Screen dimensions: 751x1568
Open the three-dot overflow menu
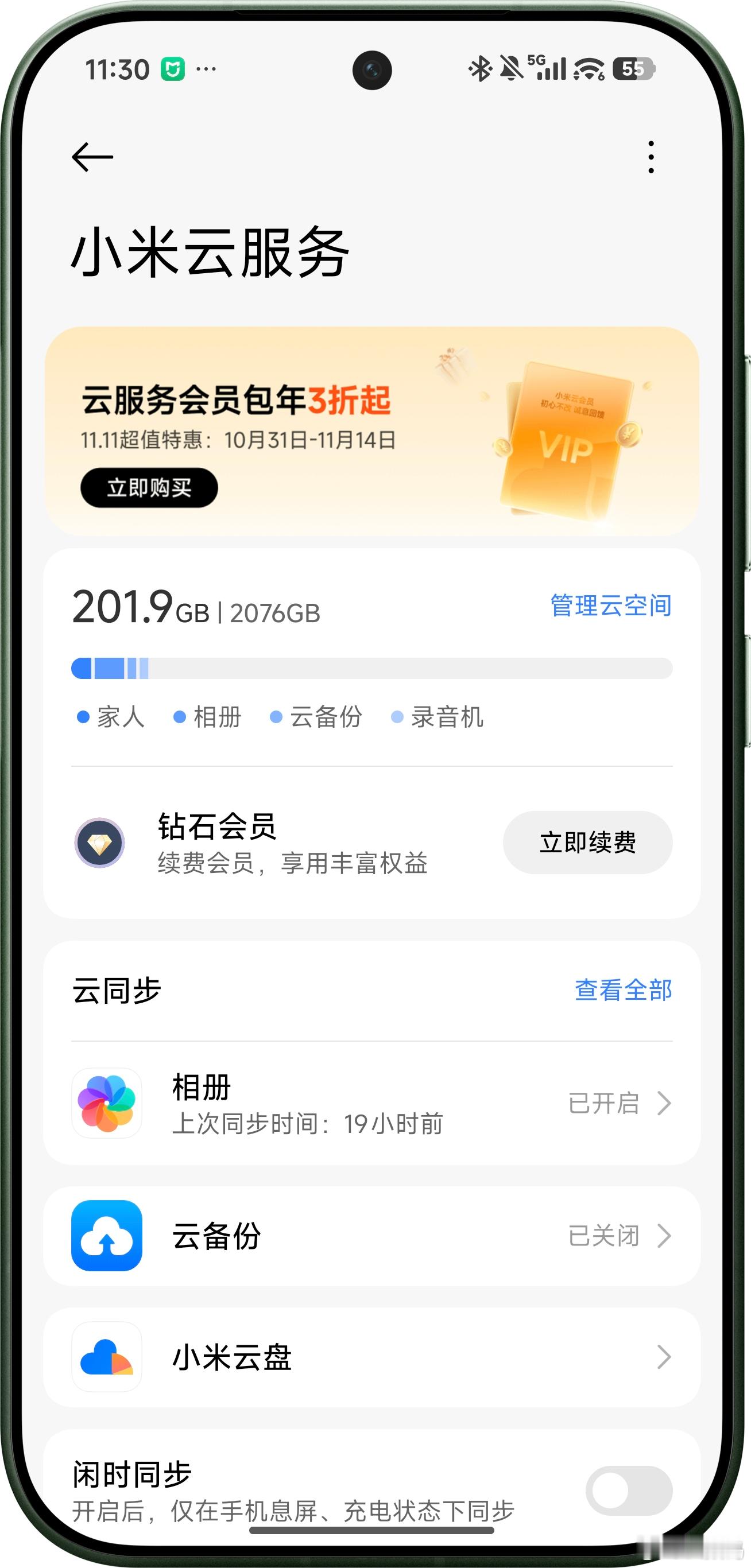pos(651,157)
